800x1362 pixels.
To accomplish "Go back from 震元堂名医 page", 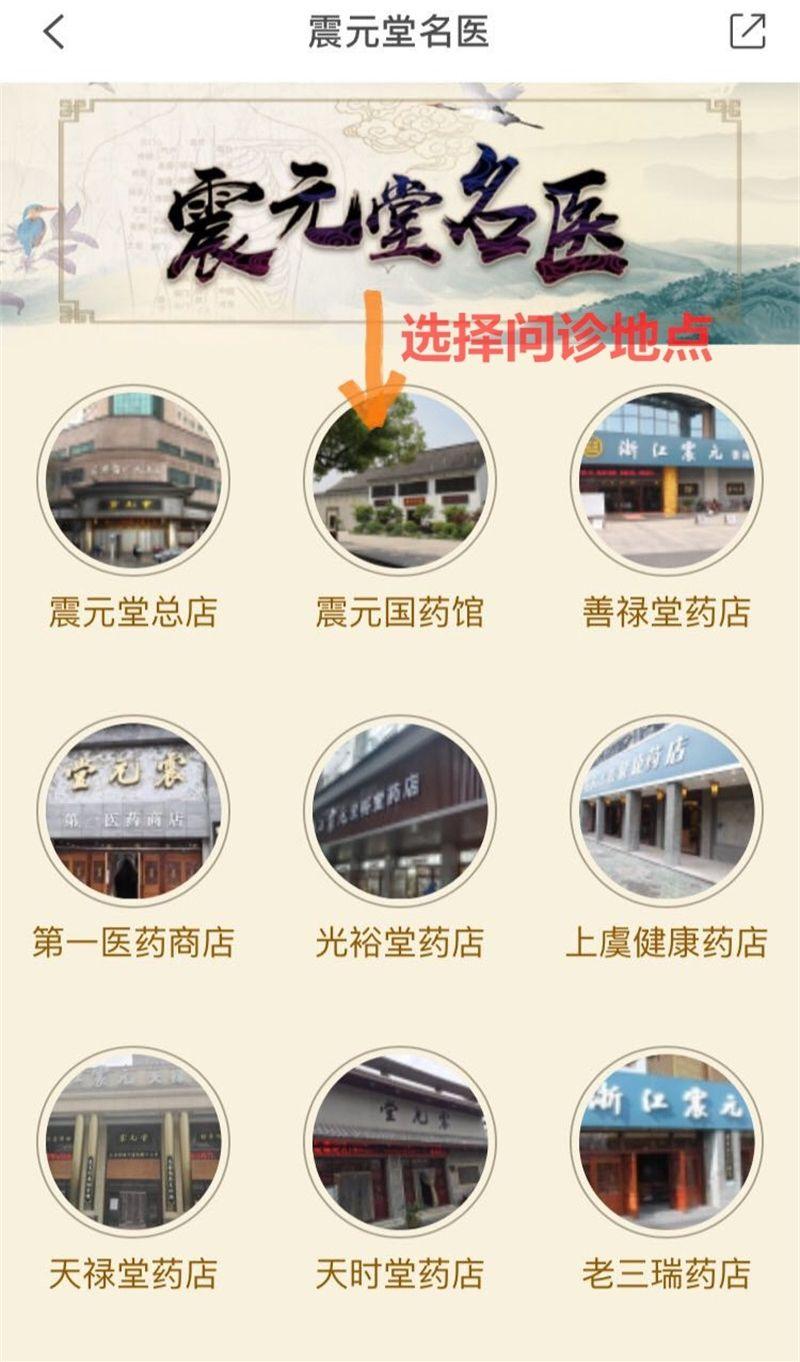I will [x=54, y=32].
